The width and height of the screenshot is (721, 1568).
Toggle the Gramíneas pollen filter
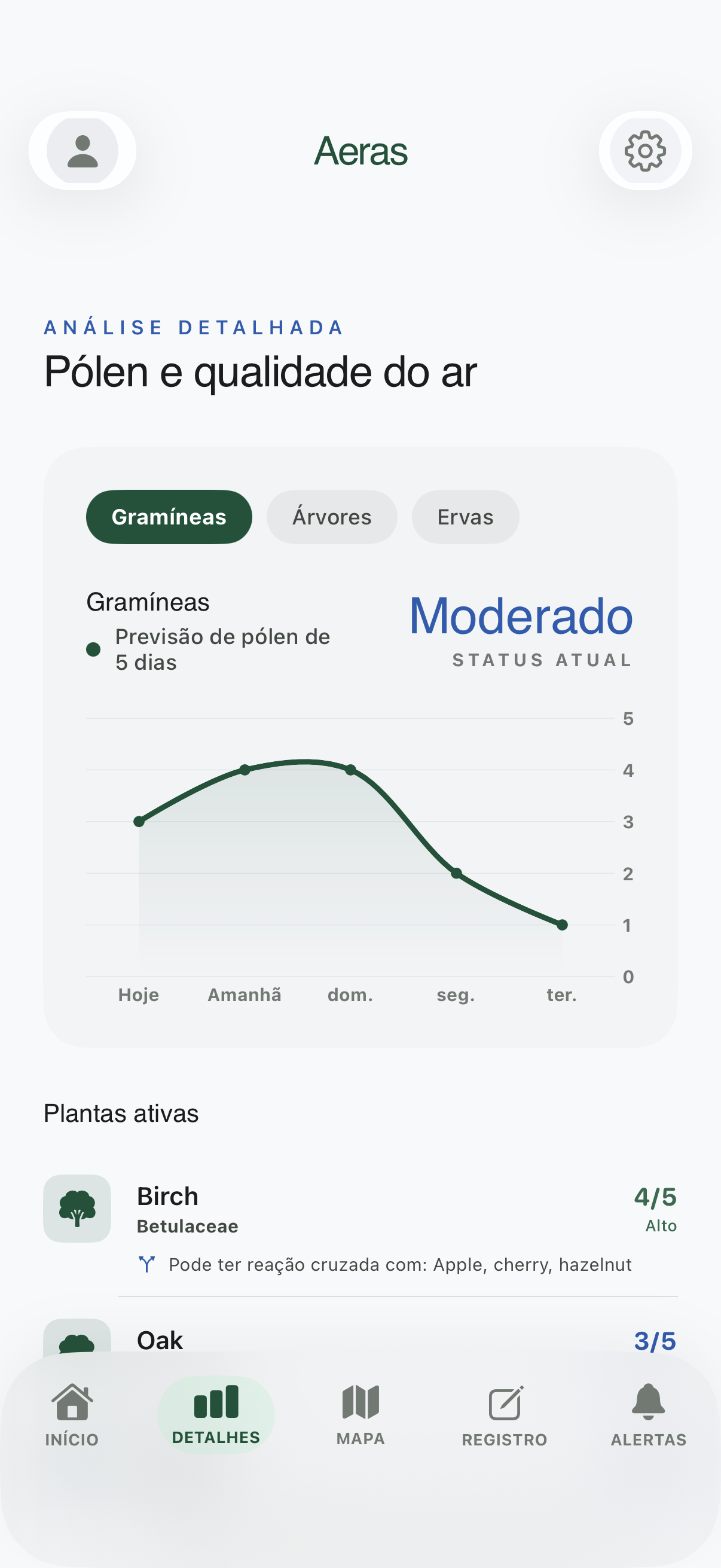pos(169,516)
